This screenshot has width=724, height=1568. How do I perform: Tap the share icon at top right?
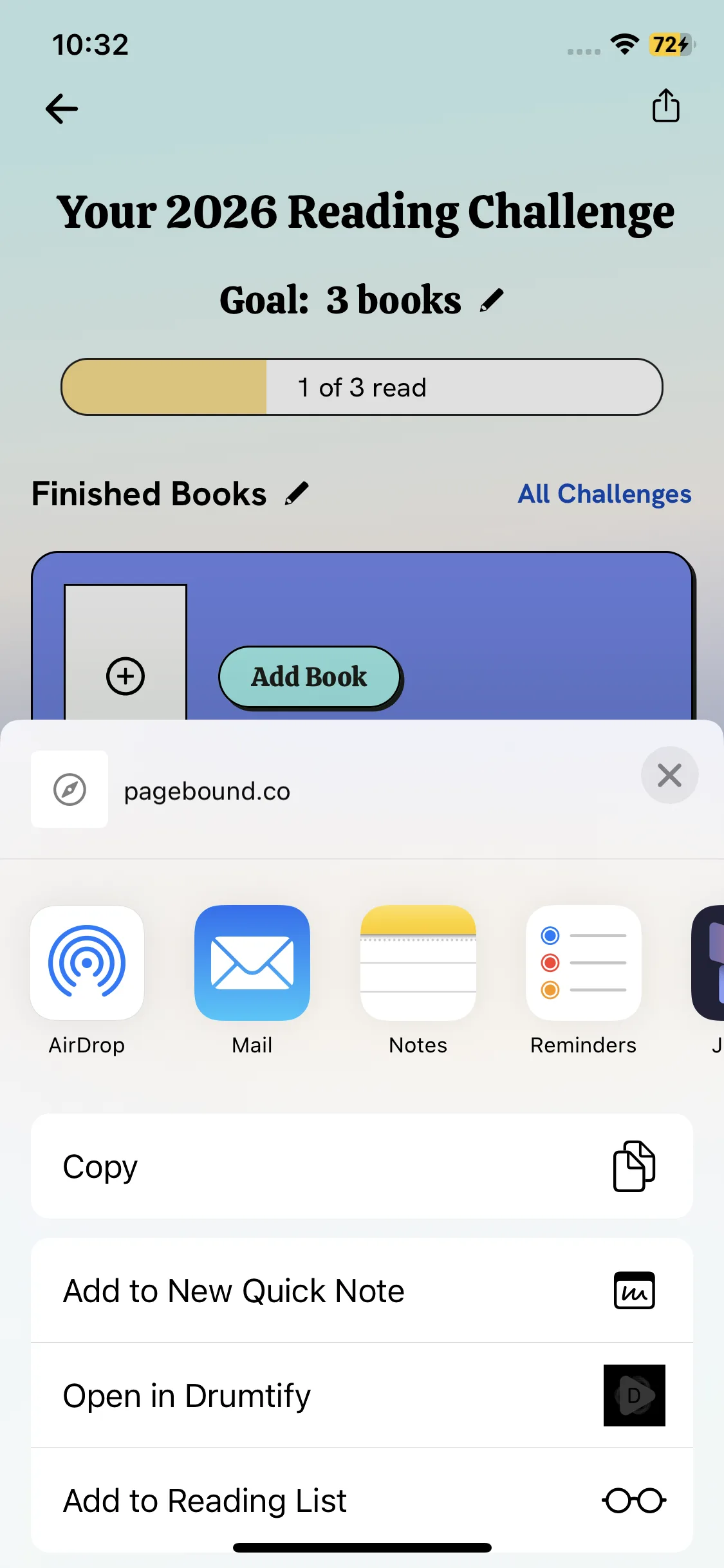coord(665,106)
